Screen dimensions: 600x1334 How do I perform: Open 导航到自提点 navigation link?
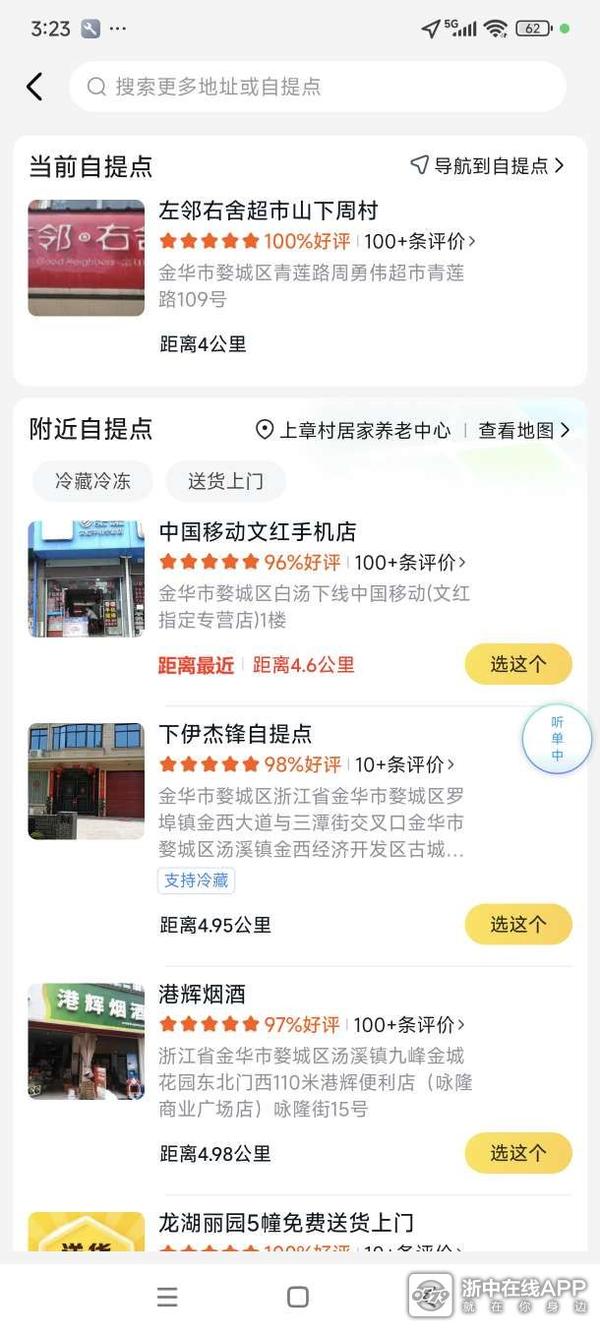coord(488,166)
